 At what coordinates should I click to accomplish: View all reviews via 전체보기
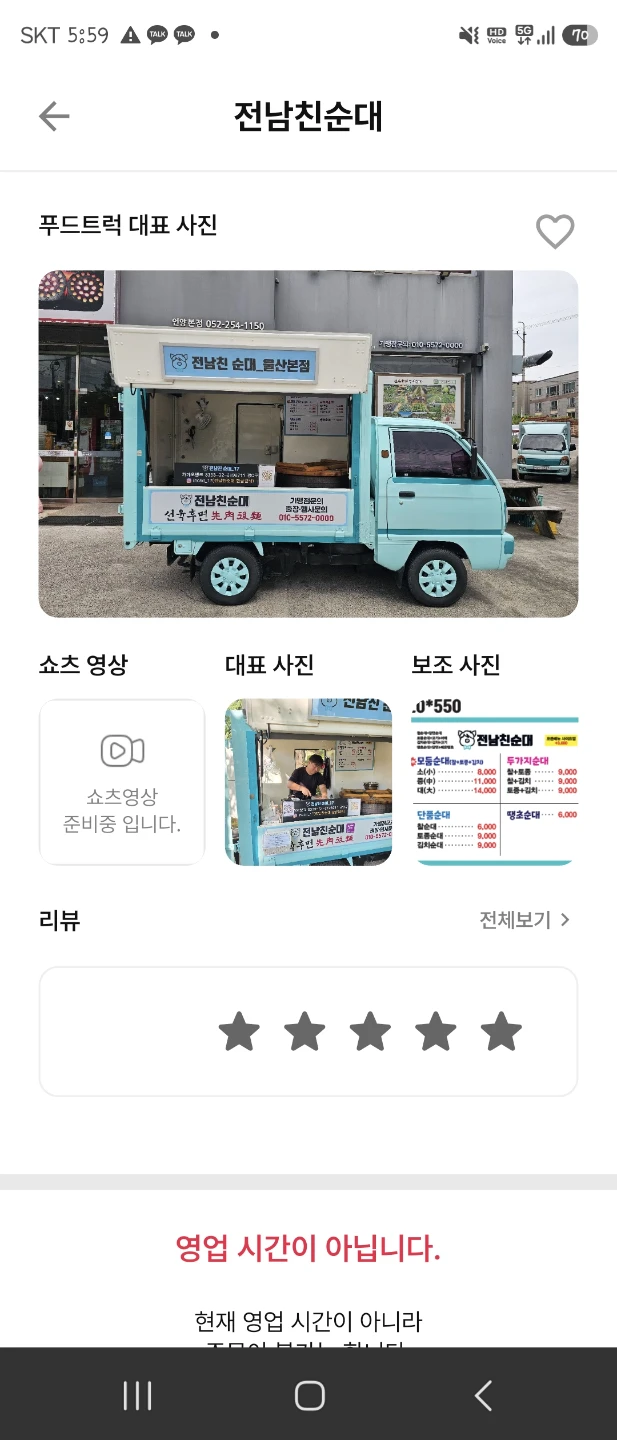coord(525,920)
